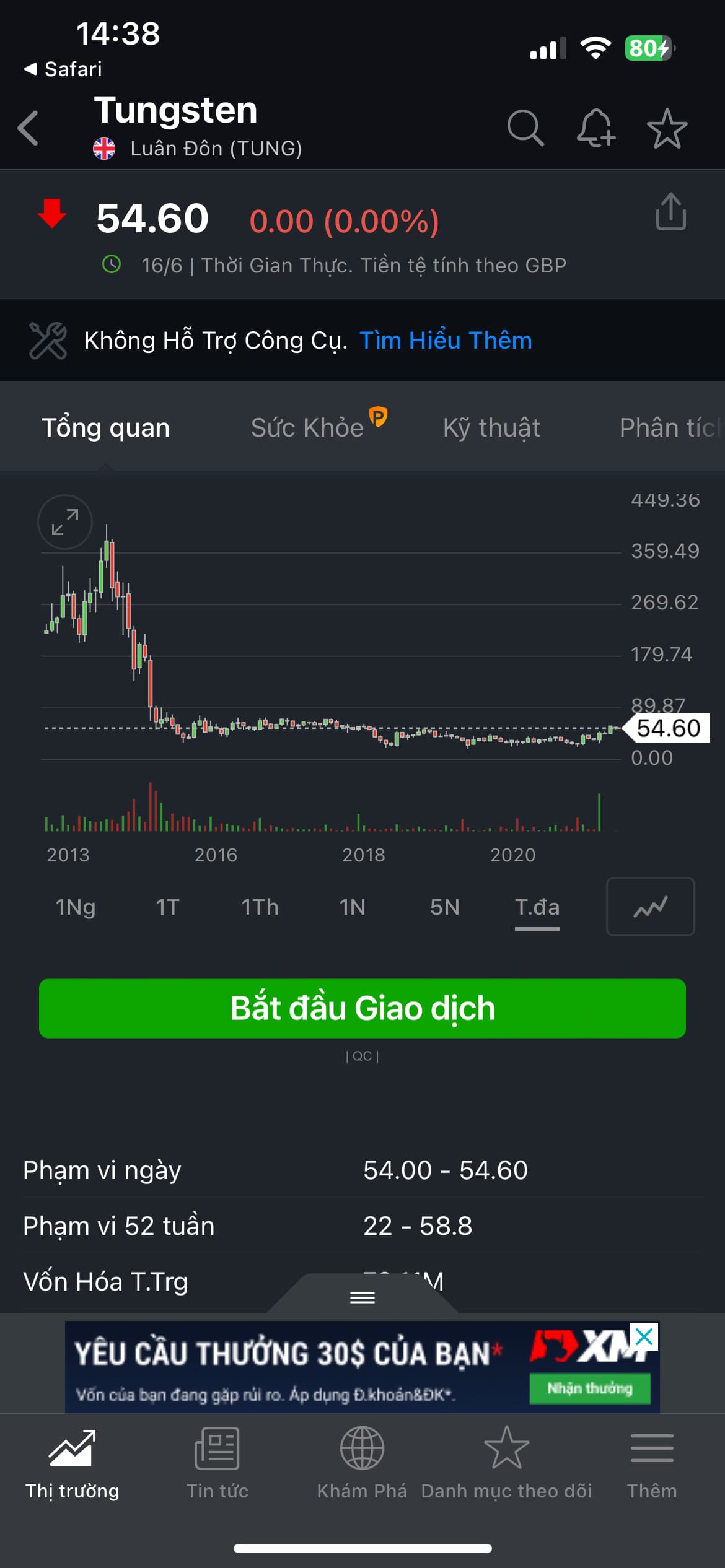
Task: Change the chart type with the line icon
Action: pyautogui.click(x=650, y=907)
